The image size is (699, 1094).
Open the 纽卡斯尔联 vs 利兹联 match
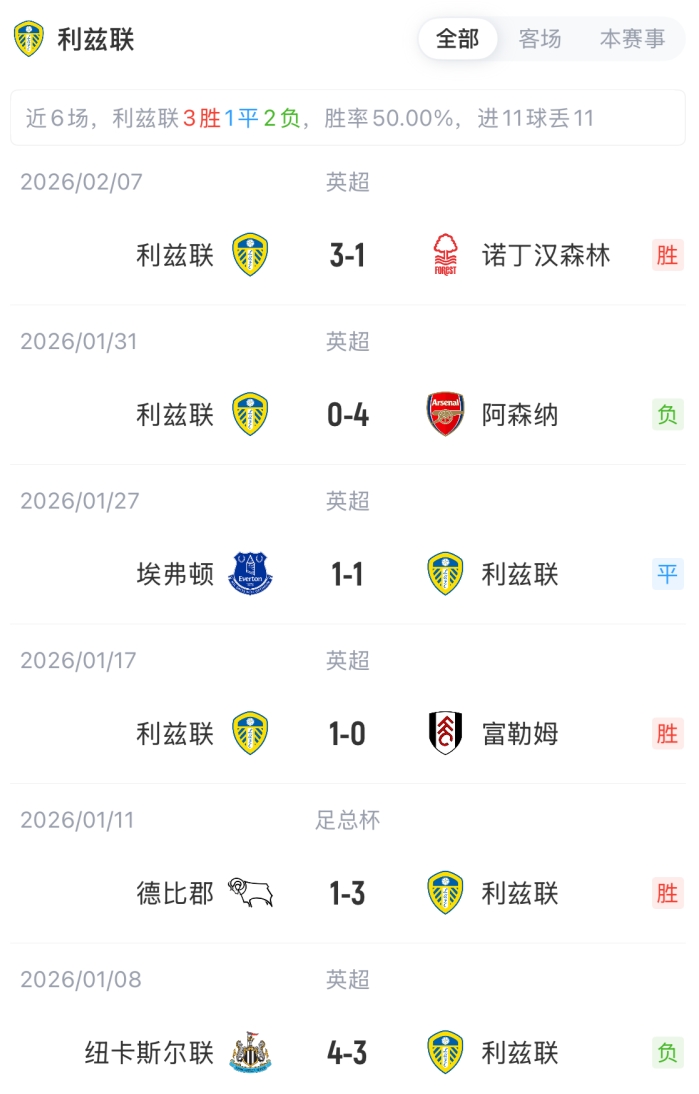pos(348,1053)
